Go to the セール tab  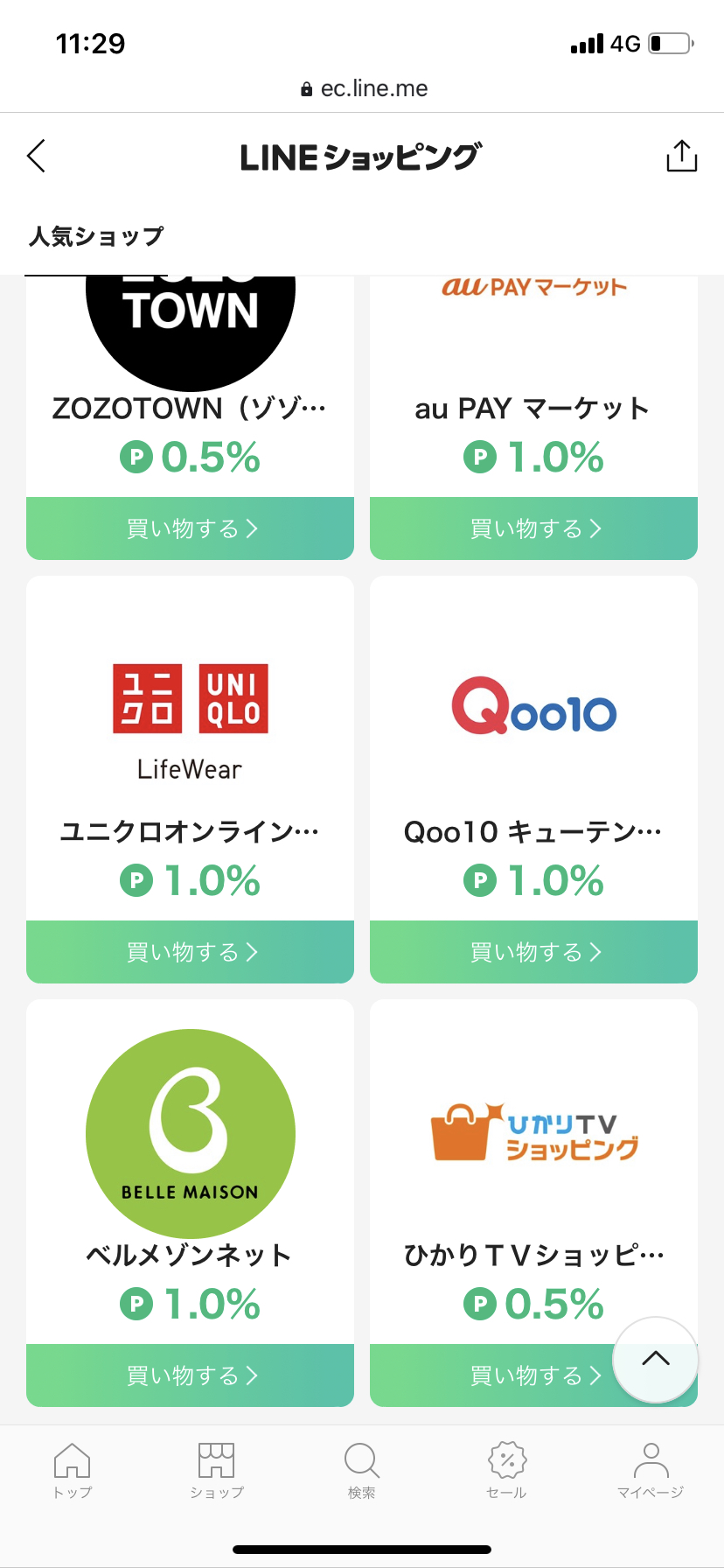(x=506, y=1470)
